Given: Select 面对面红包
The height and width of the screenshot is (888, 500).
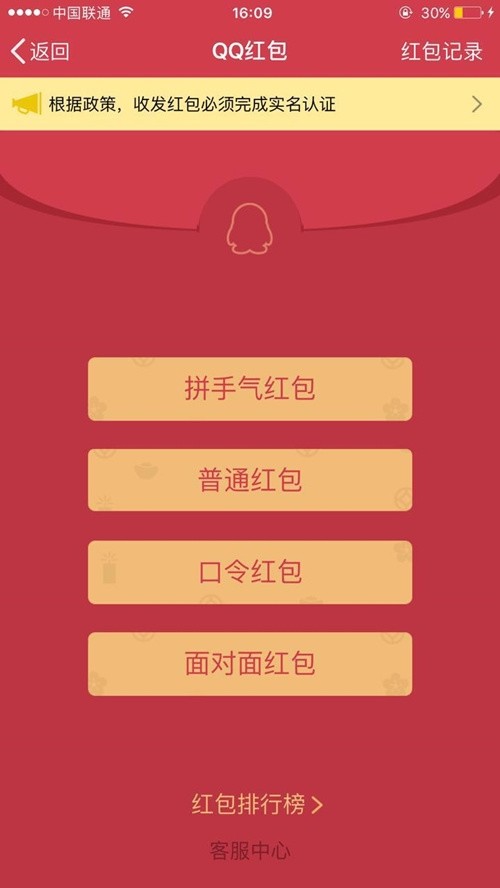Looking at the screenshot, I should 250,664.
